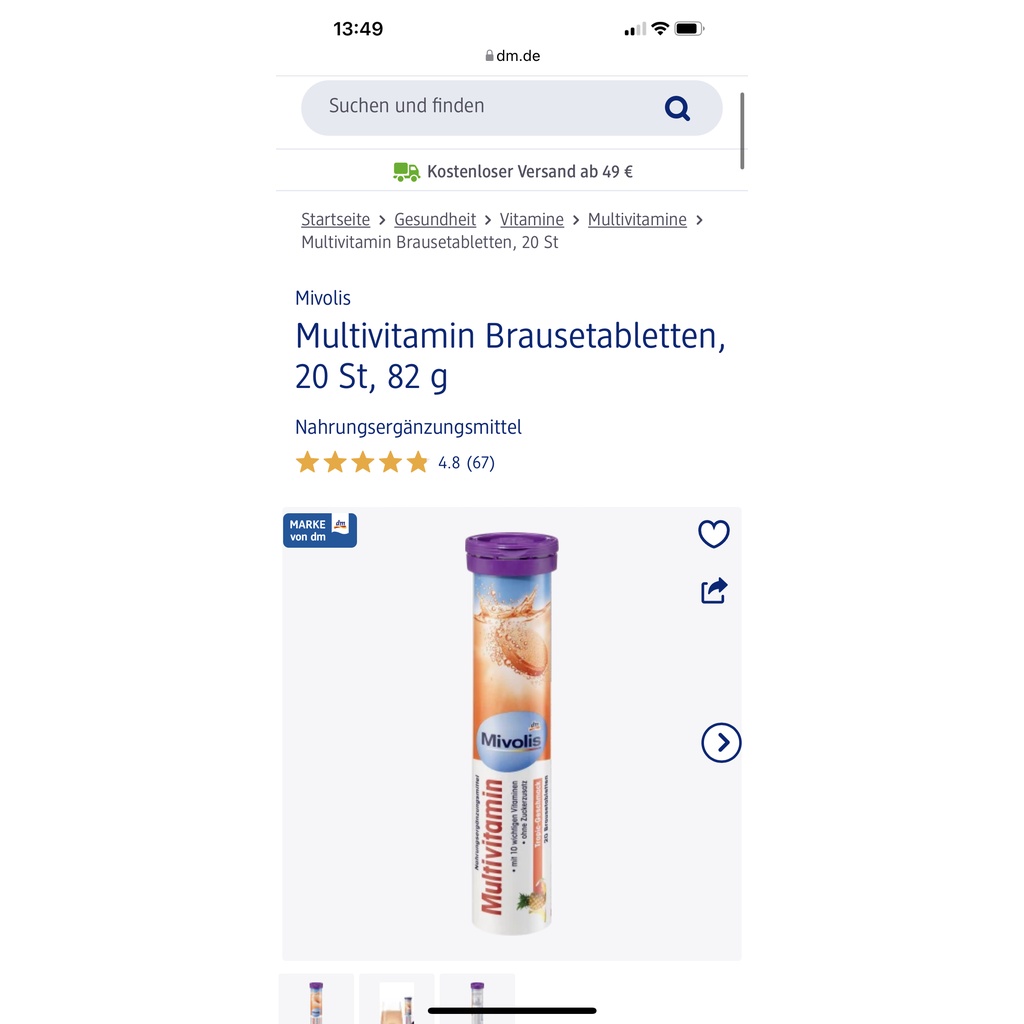The height and width of the screenshot is (1024, 1024).
Task: Add product to favorites with heart
Action: (713, 534)
